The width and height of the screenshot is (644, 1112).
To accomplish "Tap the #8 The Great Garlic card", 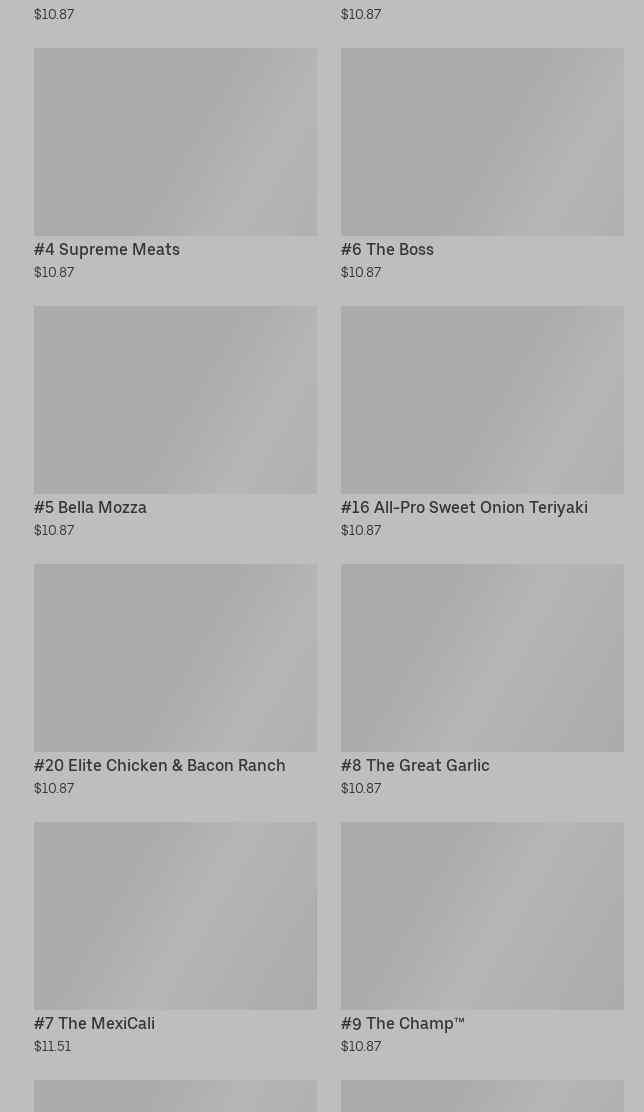I will [482, 680].
